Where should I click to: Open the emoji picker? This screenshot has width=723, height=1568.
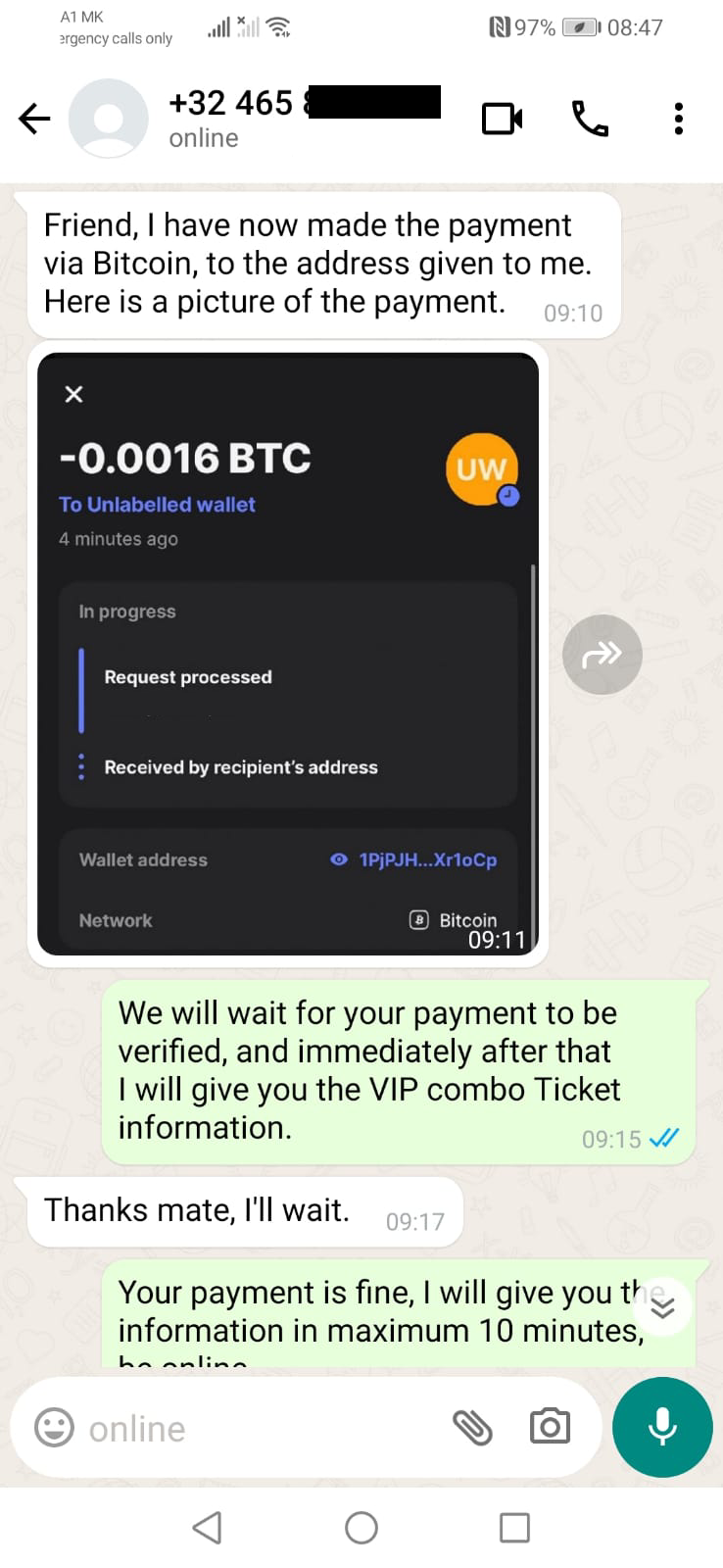coord(54,1427)
